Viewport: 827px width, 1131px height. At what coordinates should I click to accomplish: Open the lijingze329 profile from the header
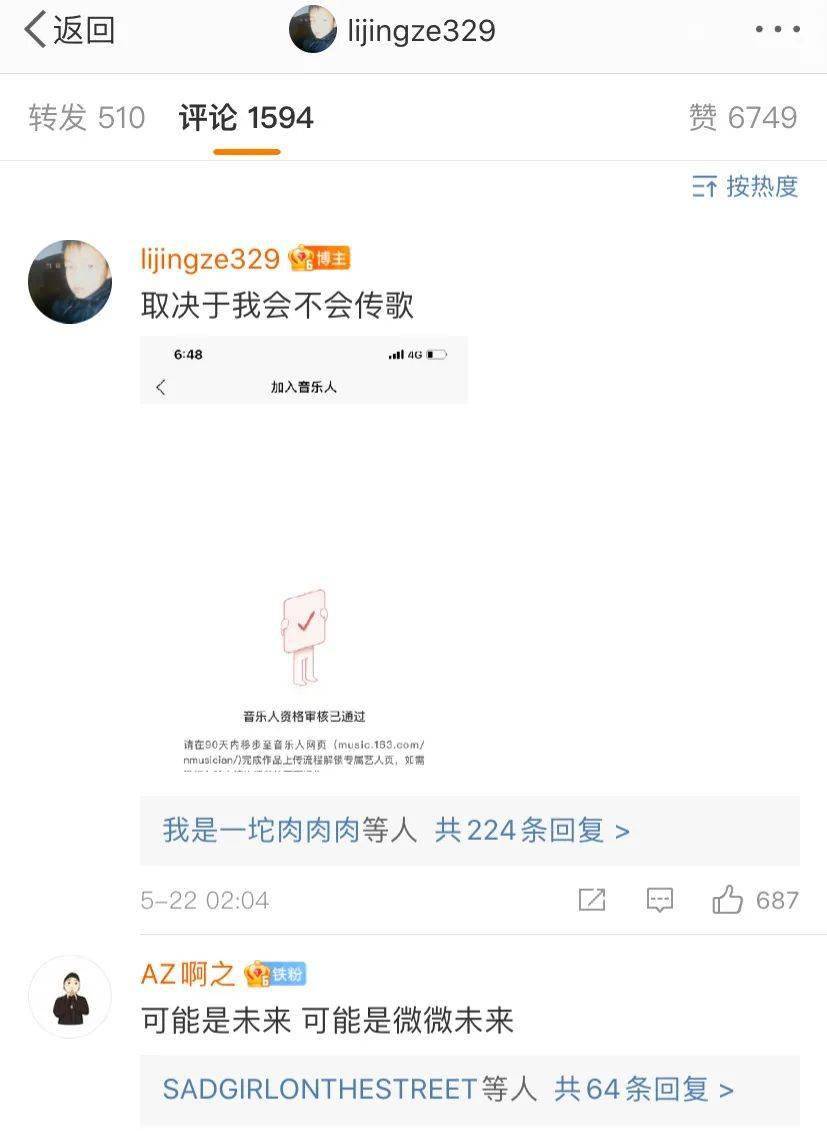tap(393, 31)
